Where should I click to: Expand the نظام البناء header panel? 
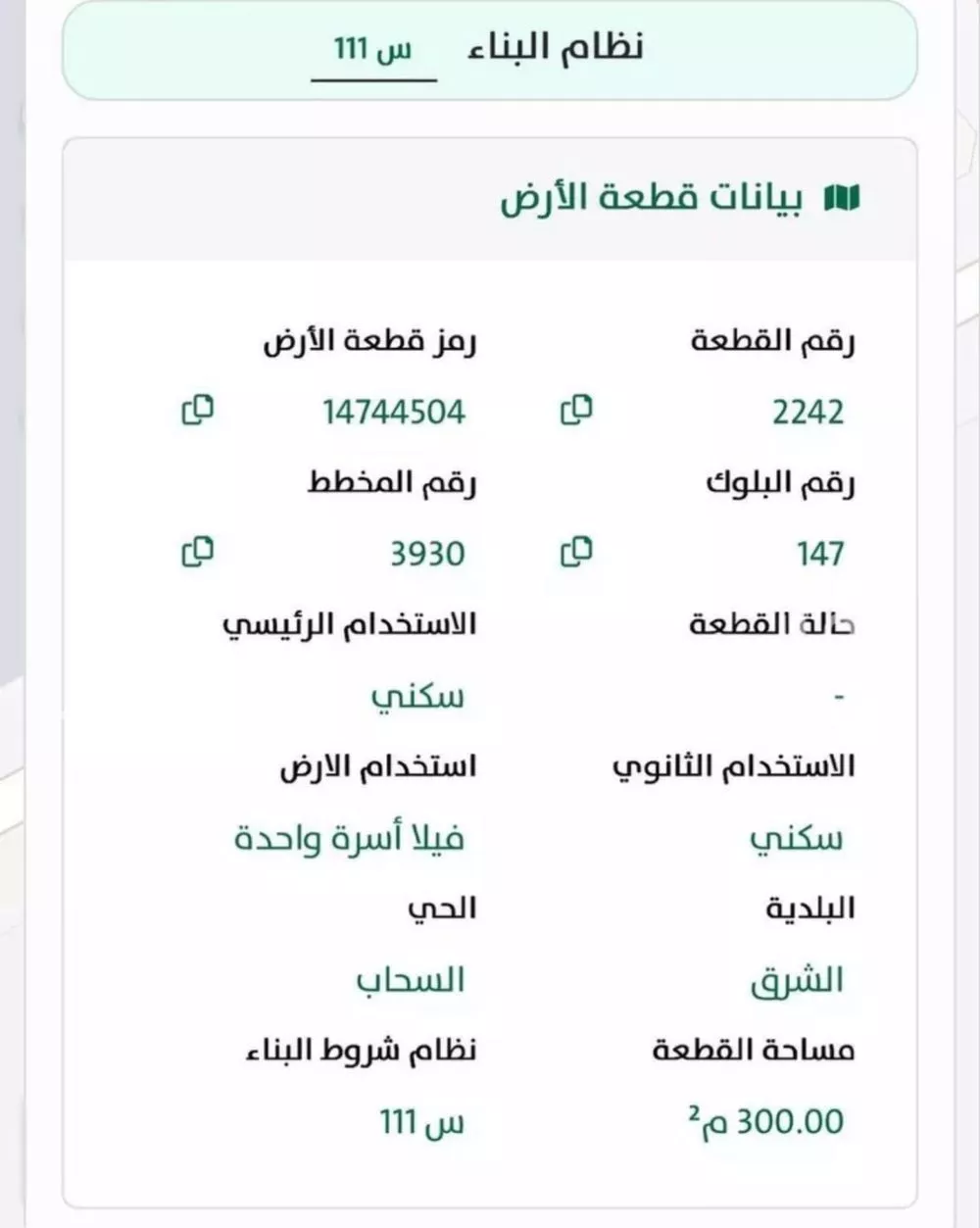(x=490, y=48)
